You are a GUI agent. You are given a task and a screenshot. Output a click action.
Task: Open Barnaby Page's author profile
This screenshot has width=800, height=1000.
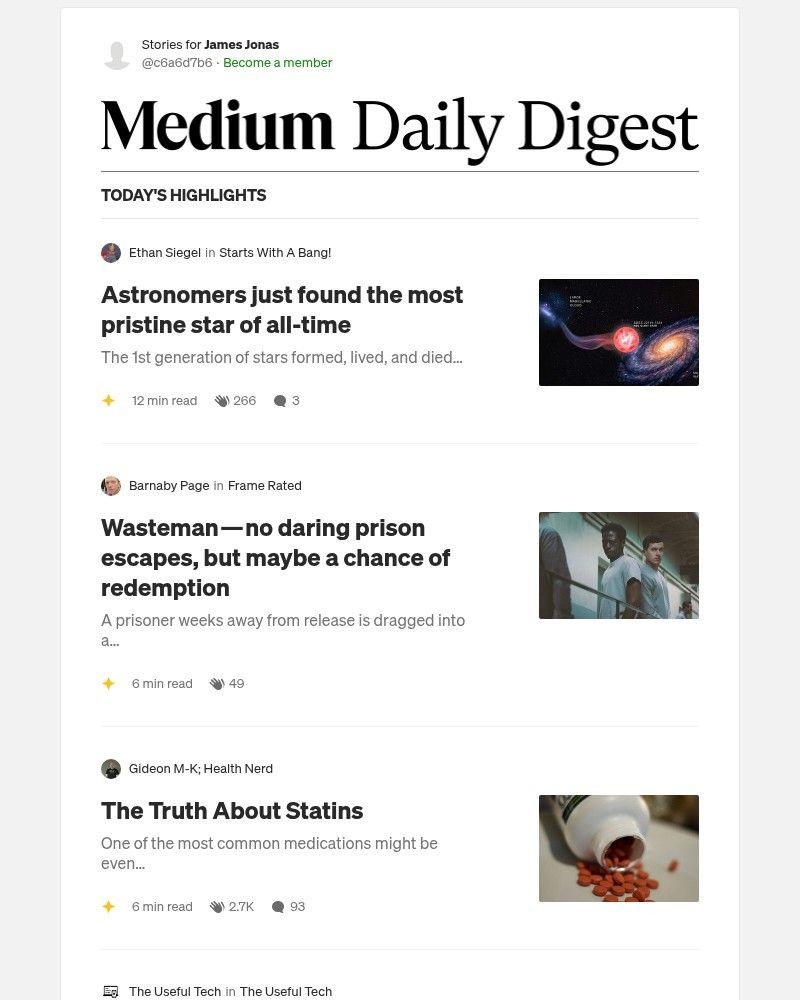point(168,486)
